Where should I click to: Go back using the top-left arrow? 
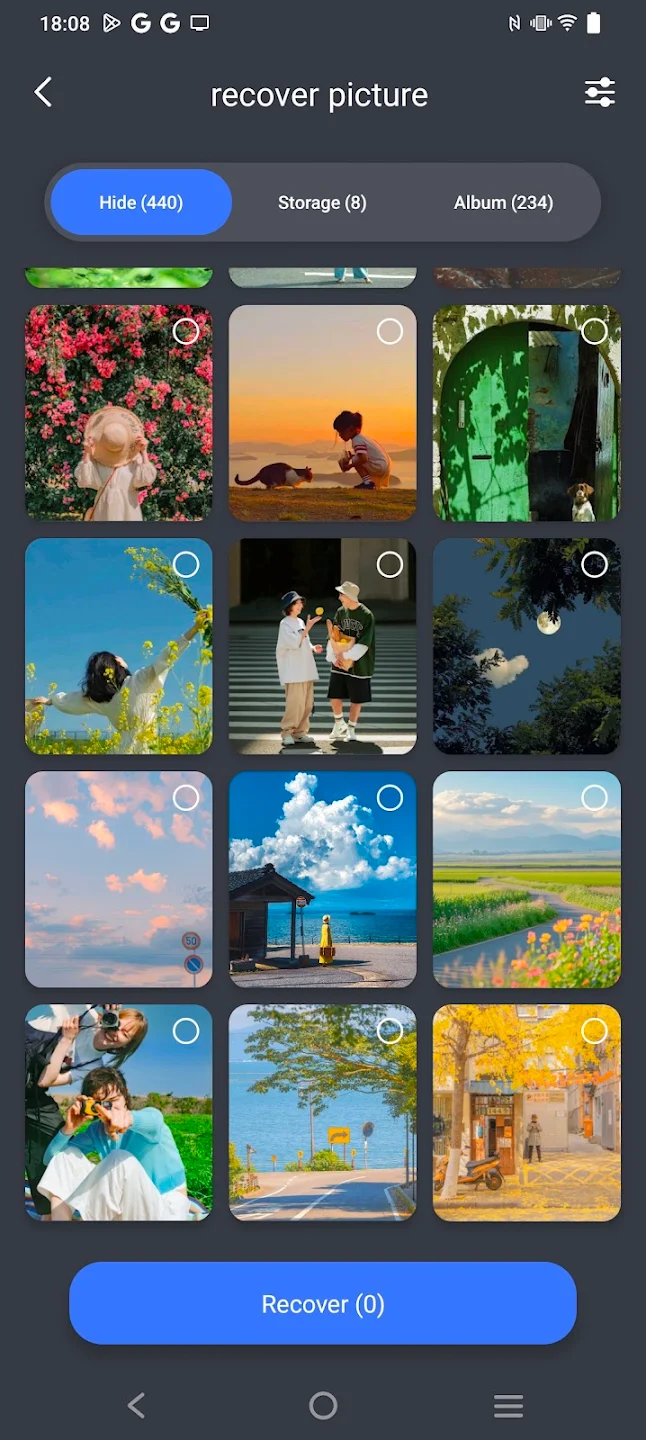pyautogui.click(x=43, y=93)
